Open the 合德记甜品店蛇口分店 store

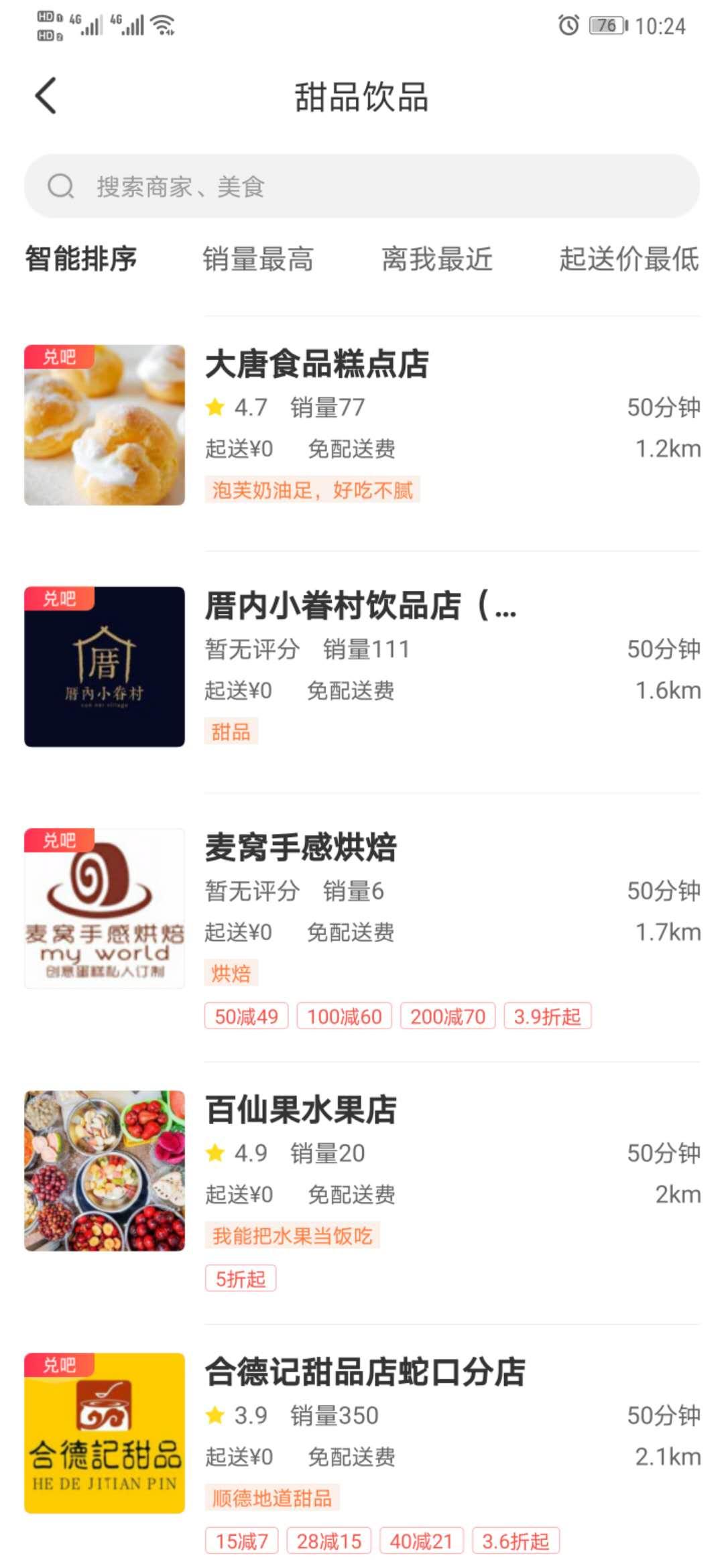(x=362, y=1452)
